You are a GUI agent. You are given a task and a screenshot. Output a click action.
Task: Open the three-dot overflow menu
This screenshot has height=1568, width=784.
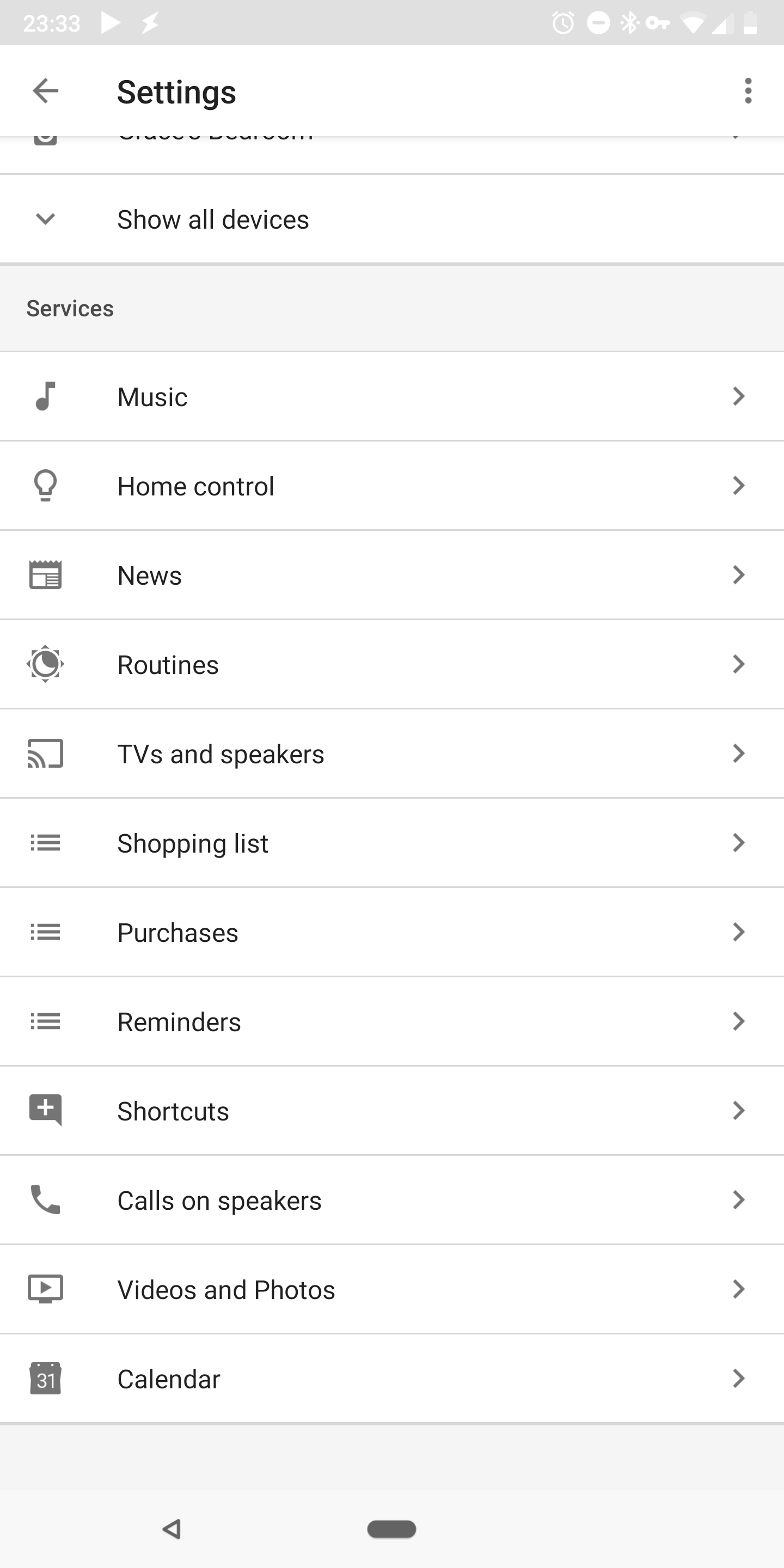(x=748, y=91)
